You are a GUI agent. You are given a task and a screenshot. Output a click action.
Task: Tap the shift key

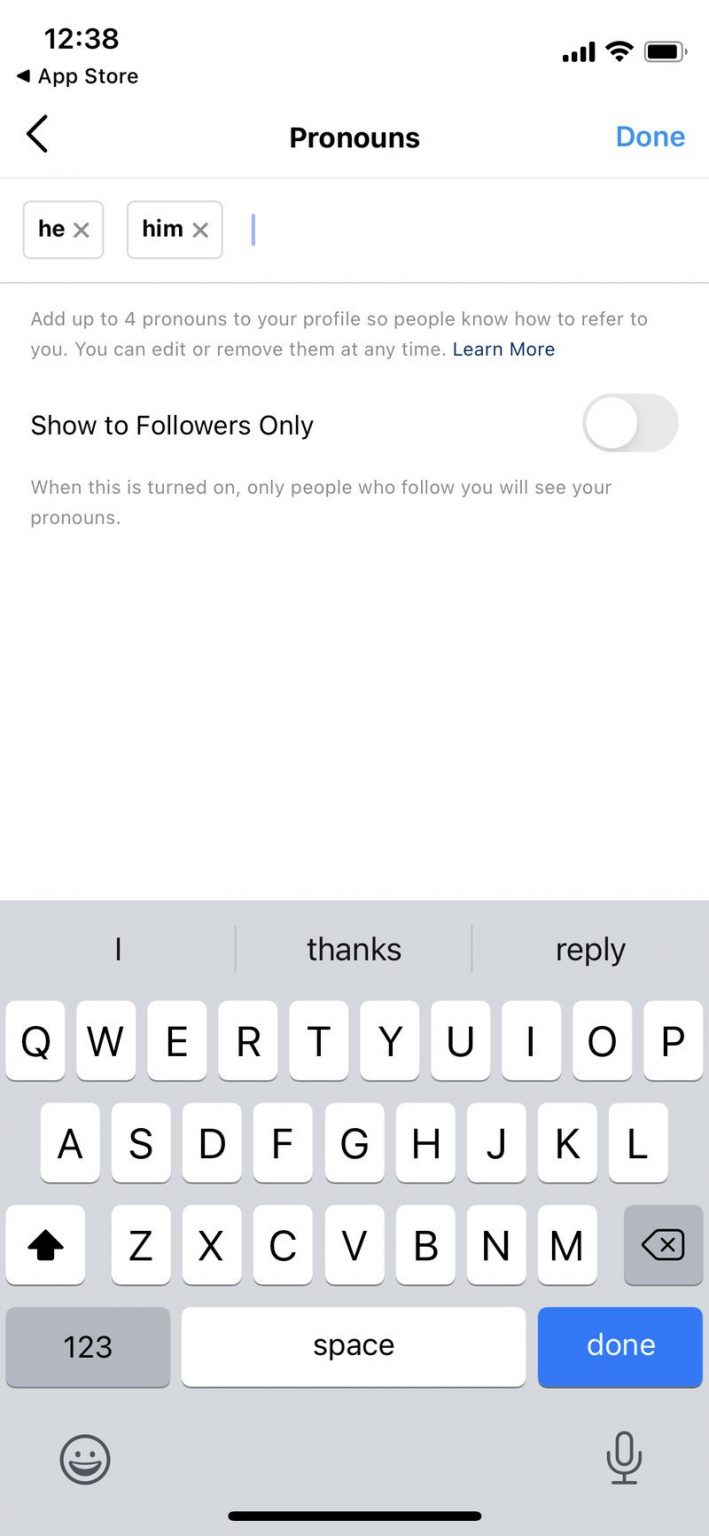point(45,1245)
